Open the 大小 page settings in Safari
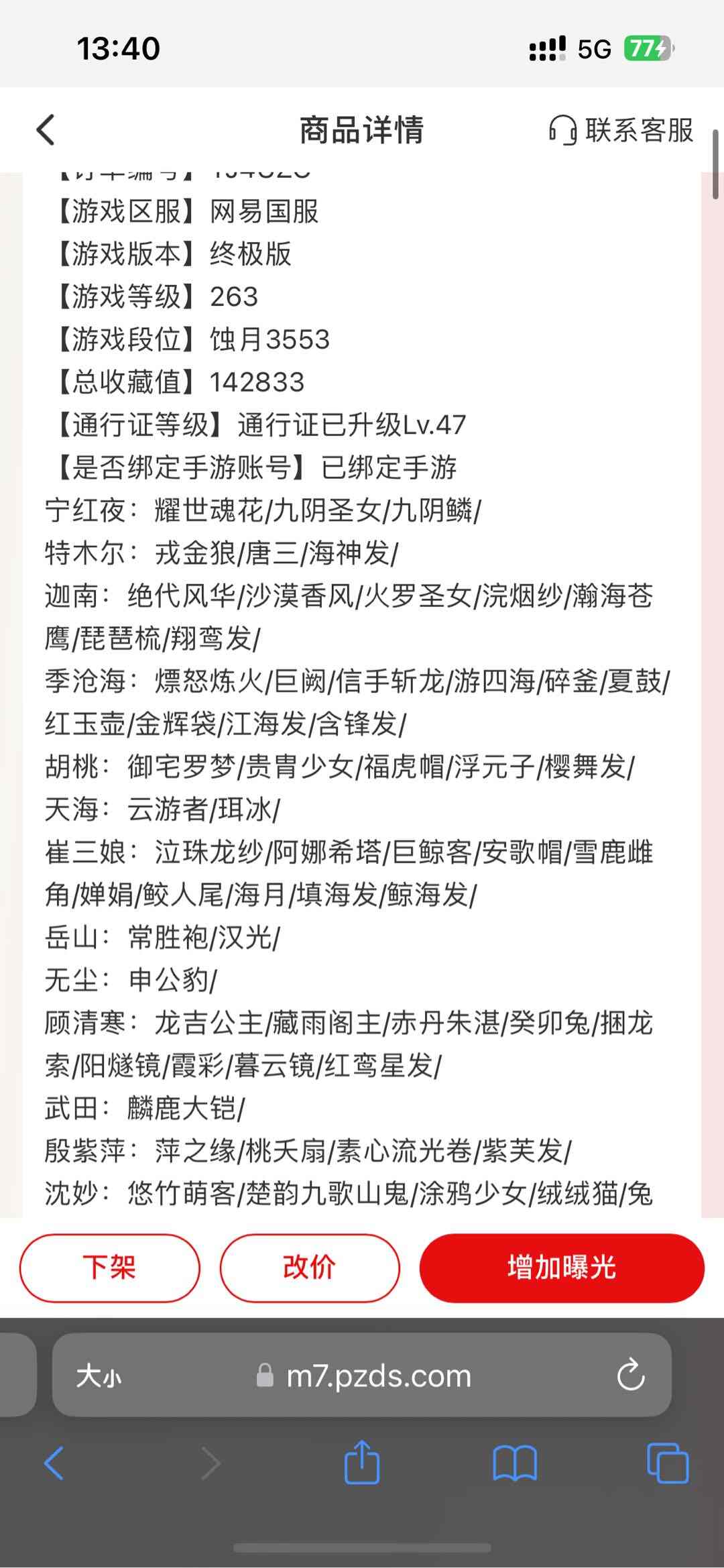724x1568 pixels. pos(99,1376)
